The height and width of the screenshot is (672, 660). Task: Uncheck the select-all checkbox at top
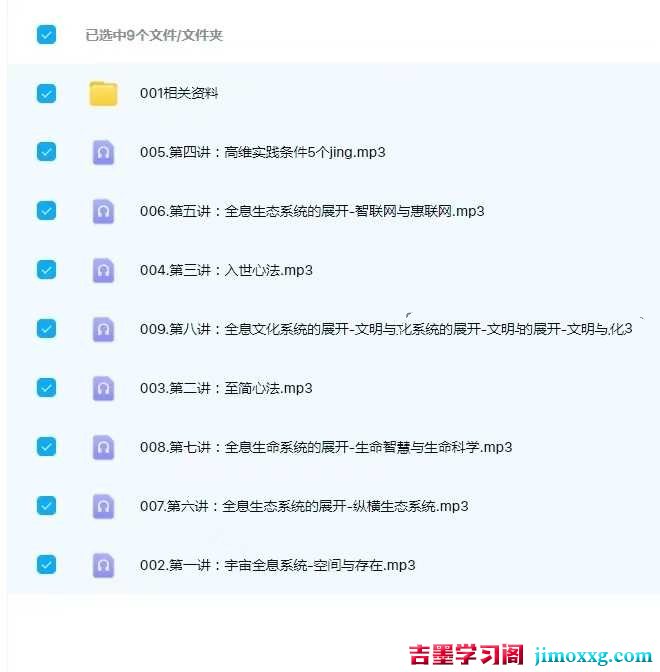46,35
